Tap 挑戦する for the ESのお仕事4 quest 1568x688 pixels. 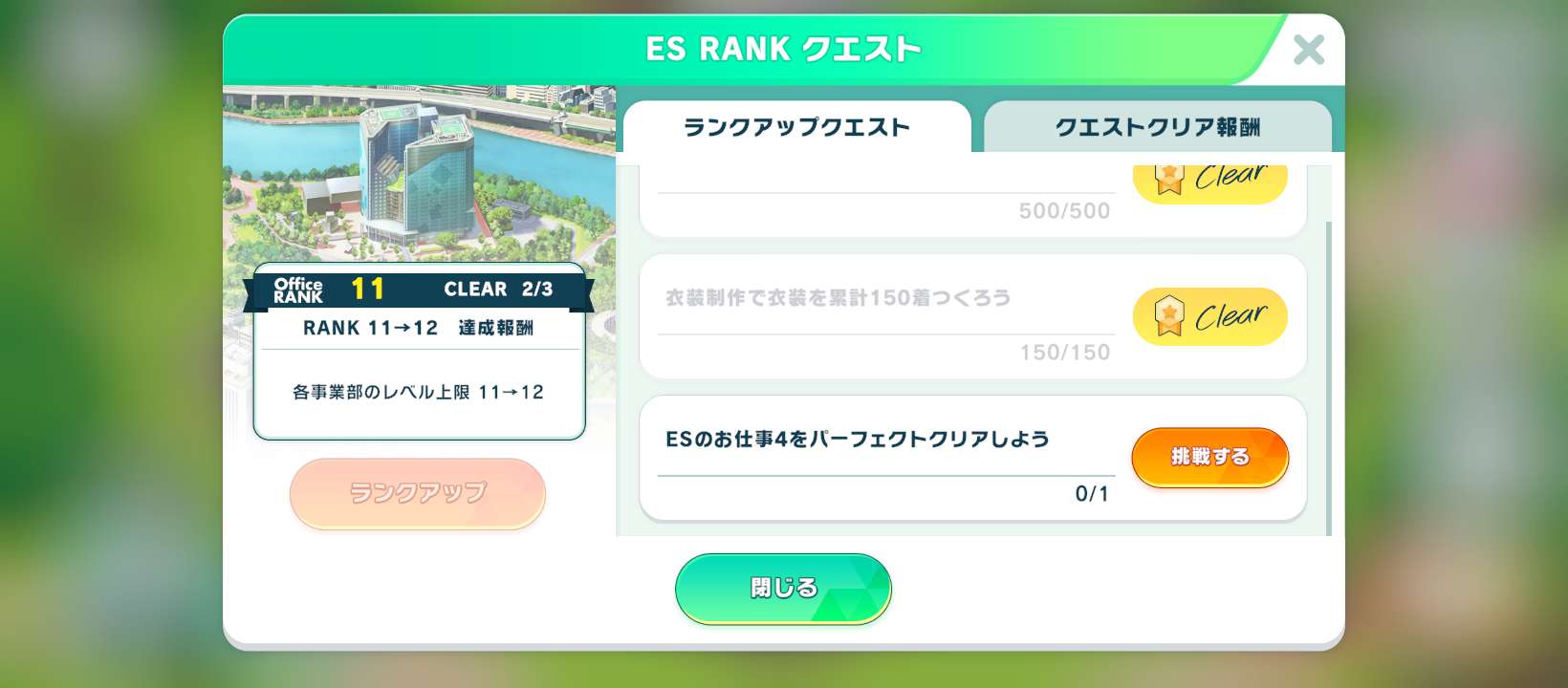point(1209,457)
